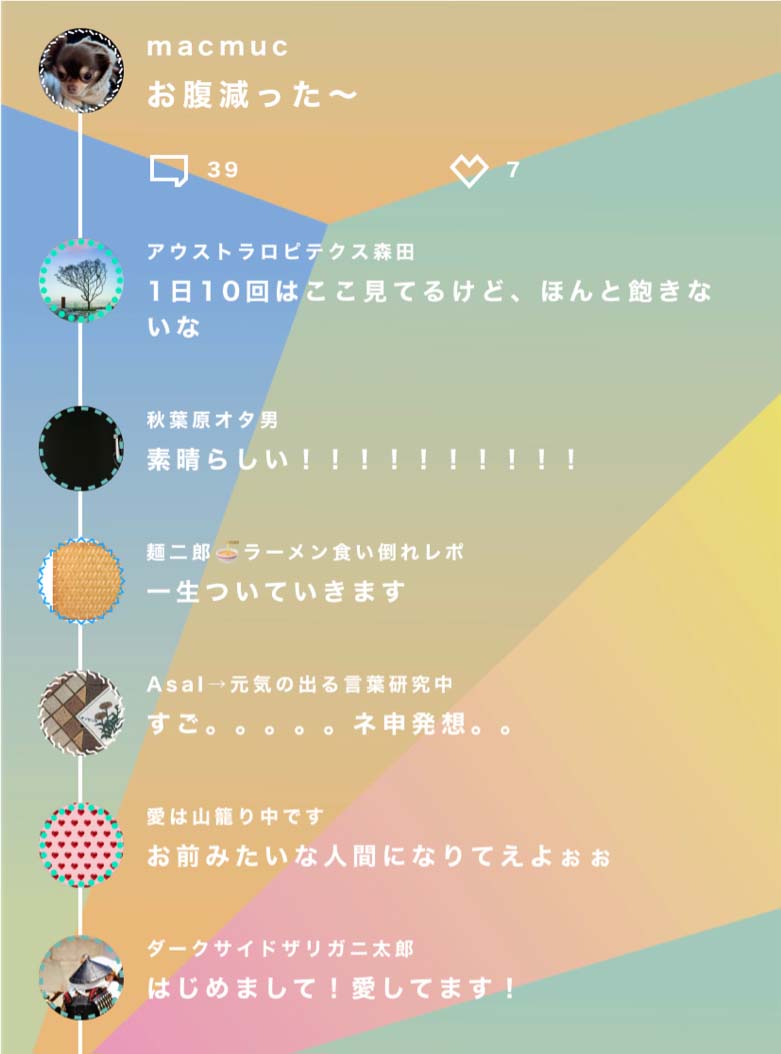Image resolution: width=781 pixels, height=1054 pixels.
Task: Tap 秋葉原オタ男's profile avatar
Action: coord(81,448)
